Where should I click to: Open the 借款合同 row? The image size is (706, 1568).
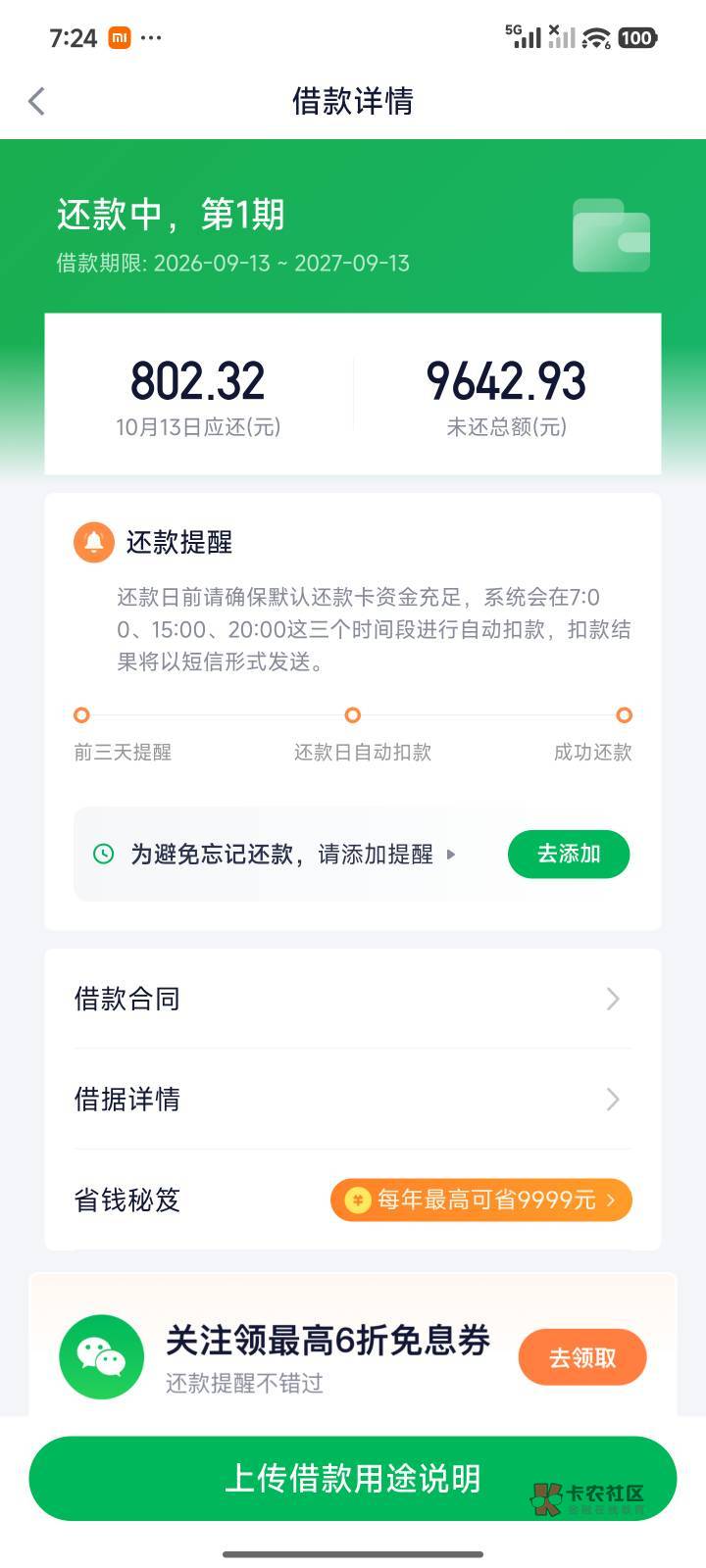(353, 999)
